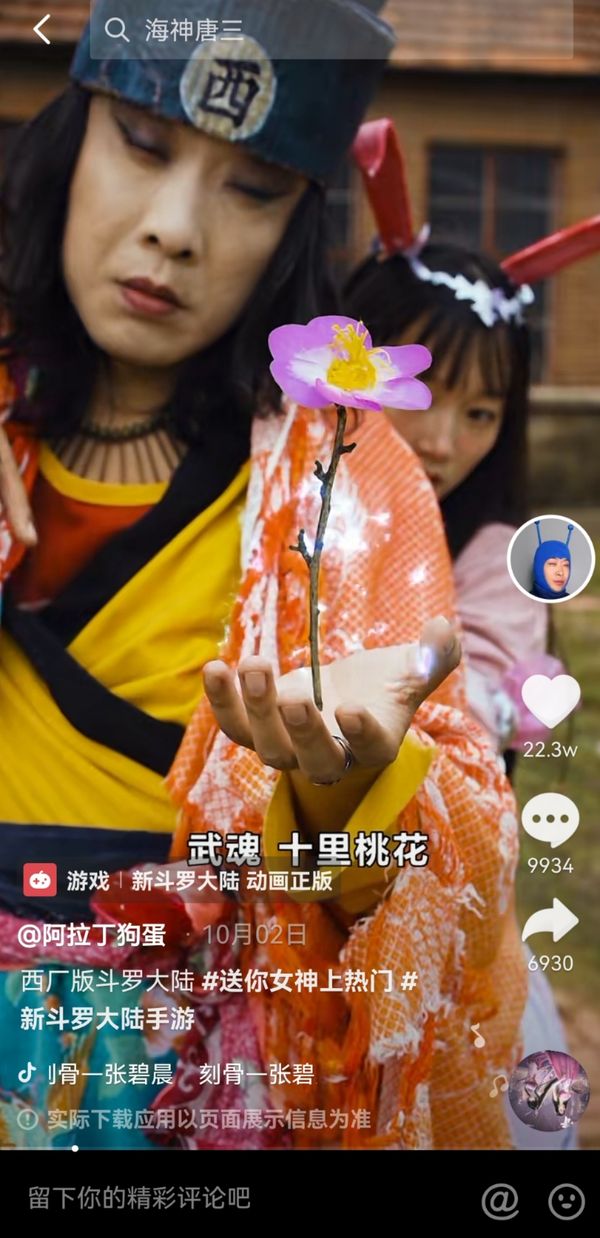600x1238 pixels.
Task: Open the spinning music disc
Action: pos(548,1090)
